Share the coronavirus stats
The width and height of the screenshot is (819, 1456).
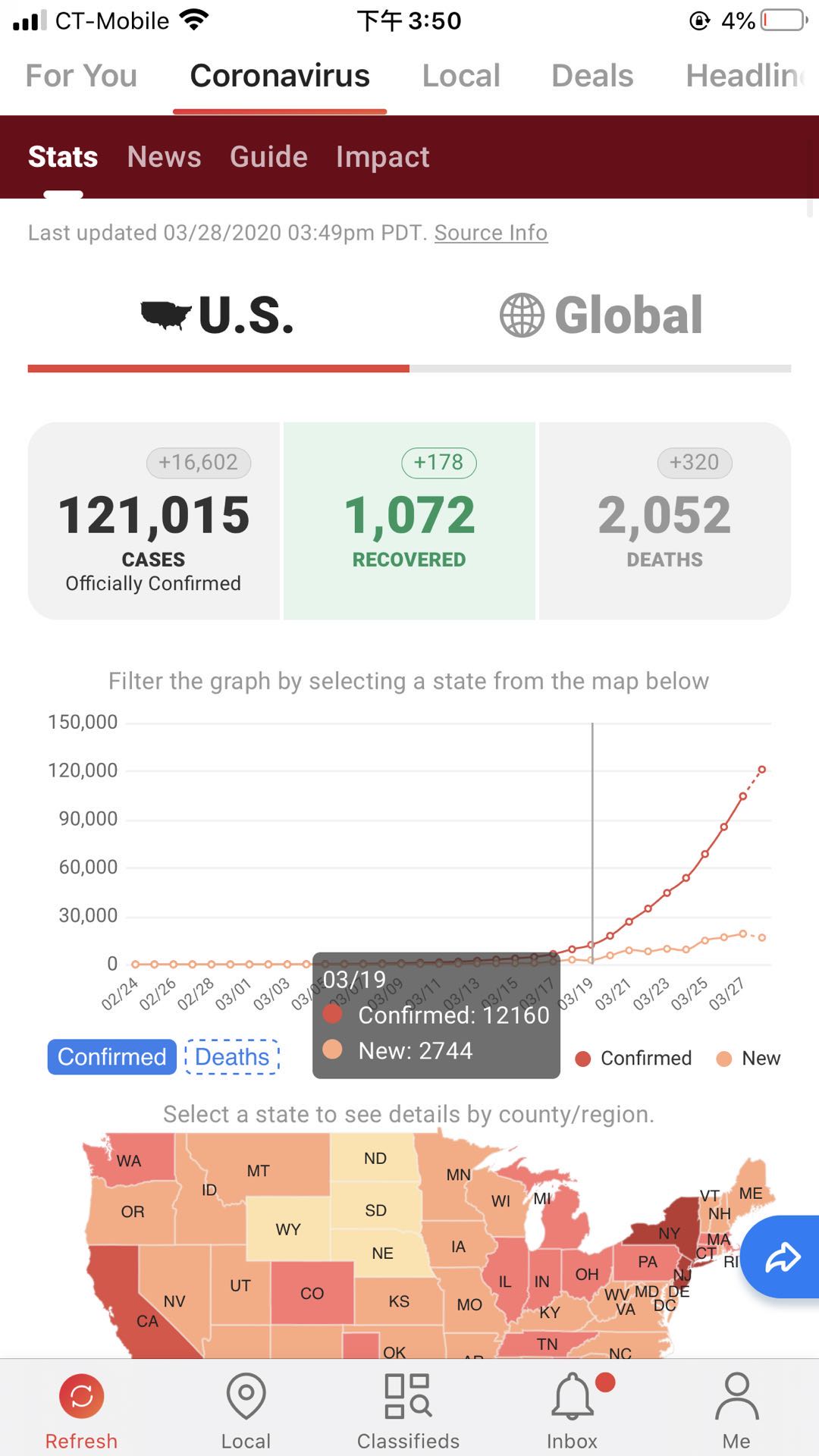[783, 1257]
